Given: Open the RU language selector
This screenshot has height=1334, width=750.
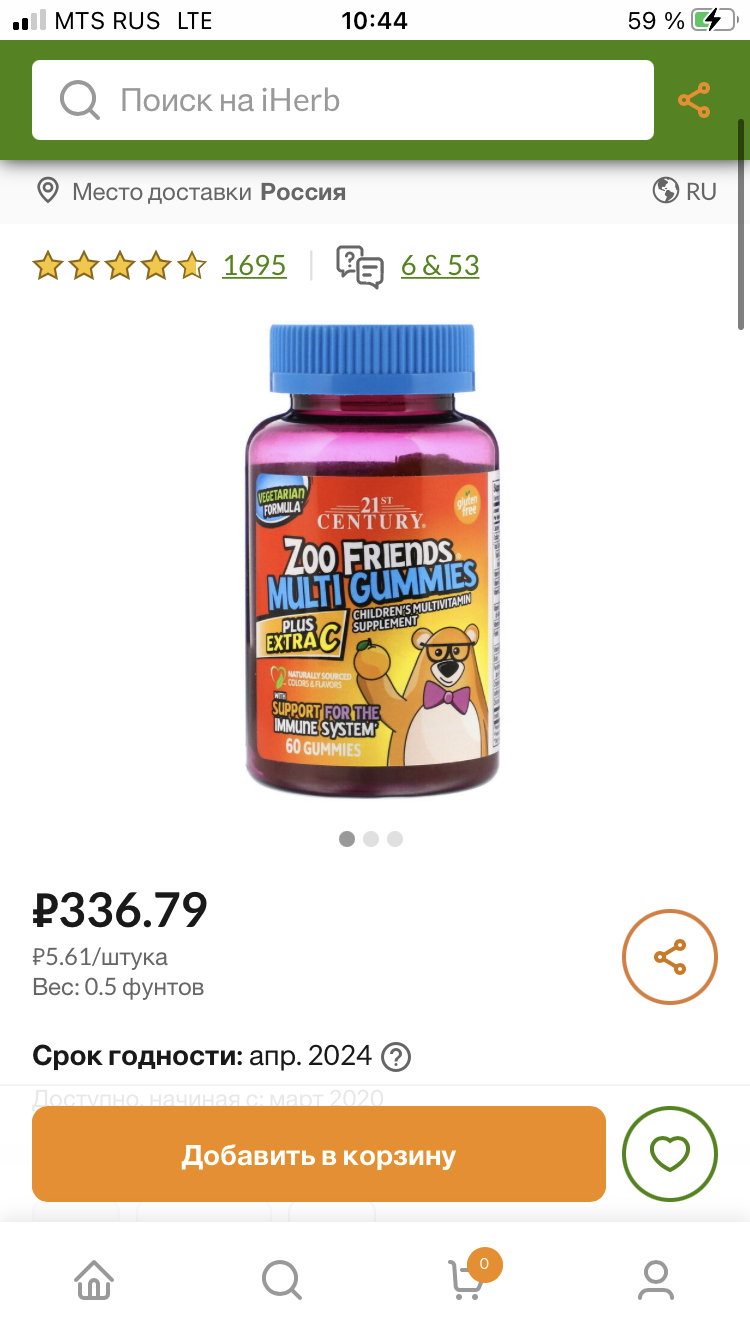Looking at the screenshot, I should click(x=685, y=191).
